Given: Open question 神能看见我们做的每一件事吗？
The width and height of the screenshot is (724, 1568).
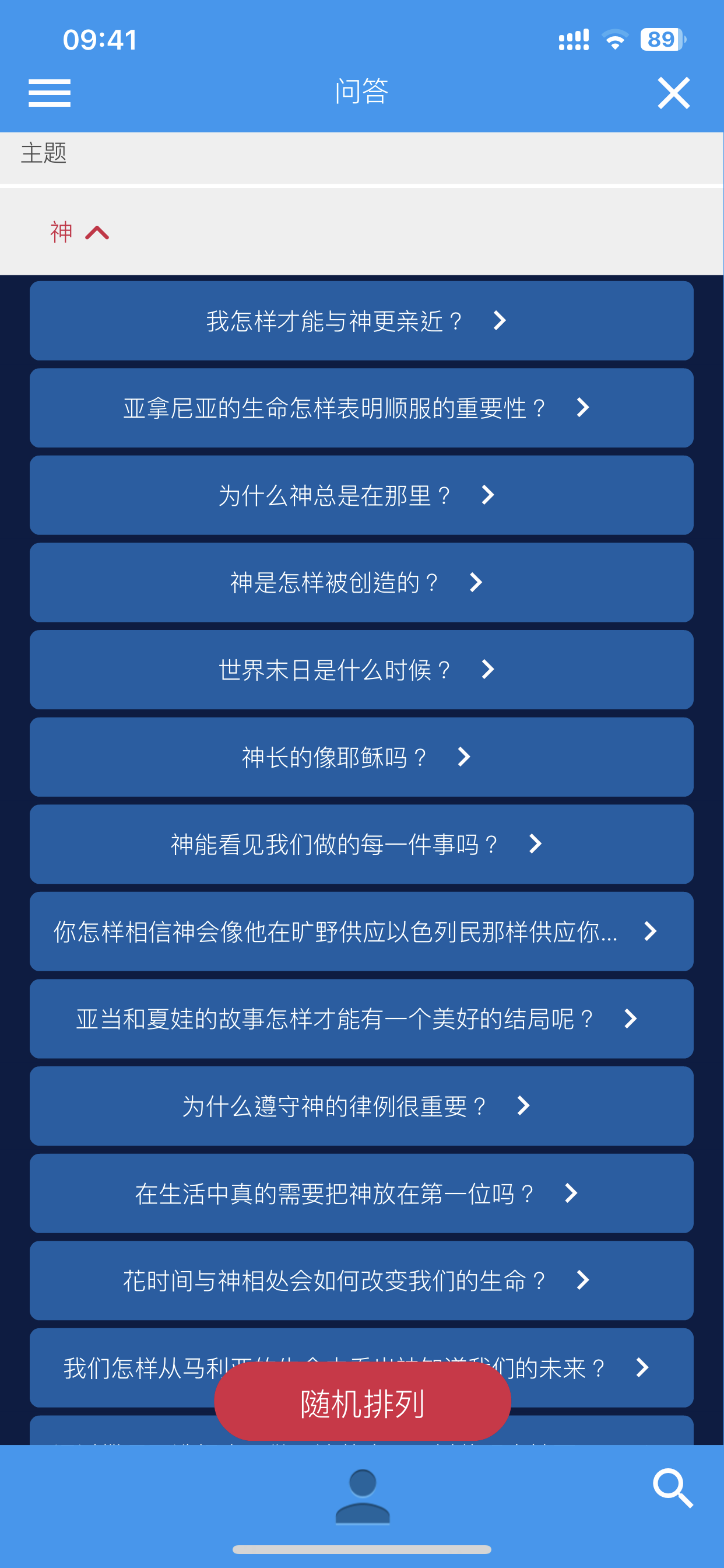Looking at the screenshot, I should [x=361, y=844].
